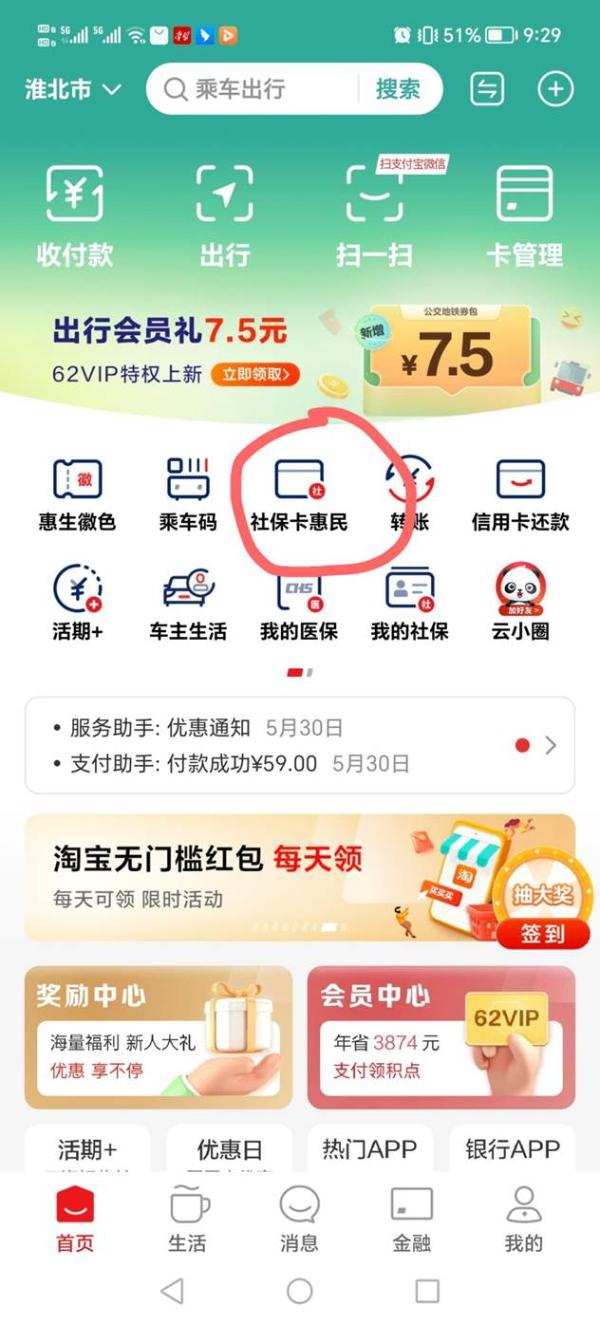This screenshot has height=1323, width=600.
Task: Open the 奖励中心 card
Action: 158,1037
